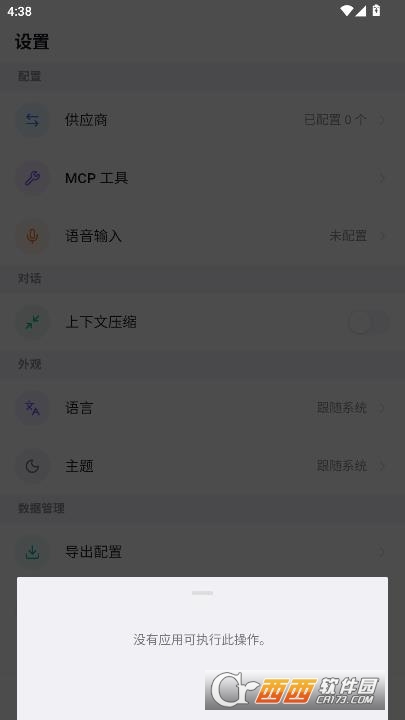Open the 供应商 settings row

pos(202,120)
